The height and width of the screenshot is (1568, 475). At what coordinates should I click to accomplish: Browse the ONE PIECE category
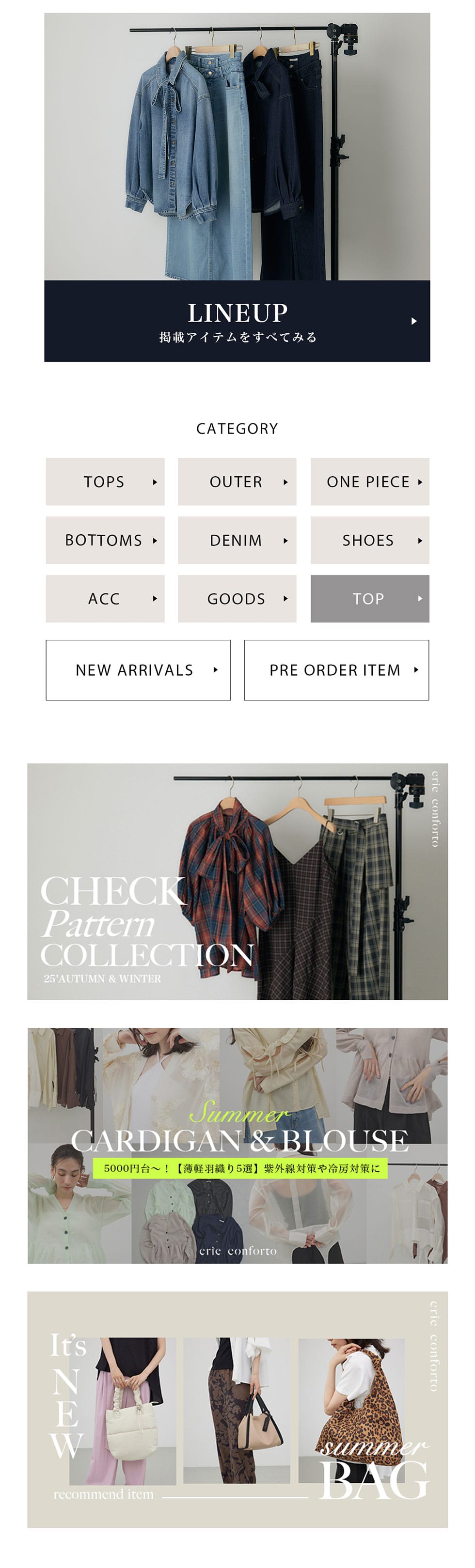click(370, 481)
